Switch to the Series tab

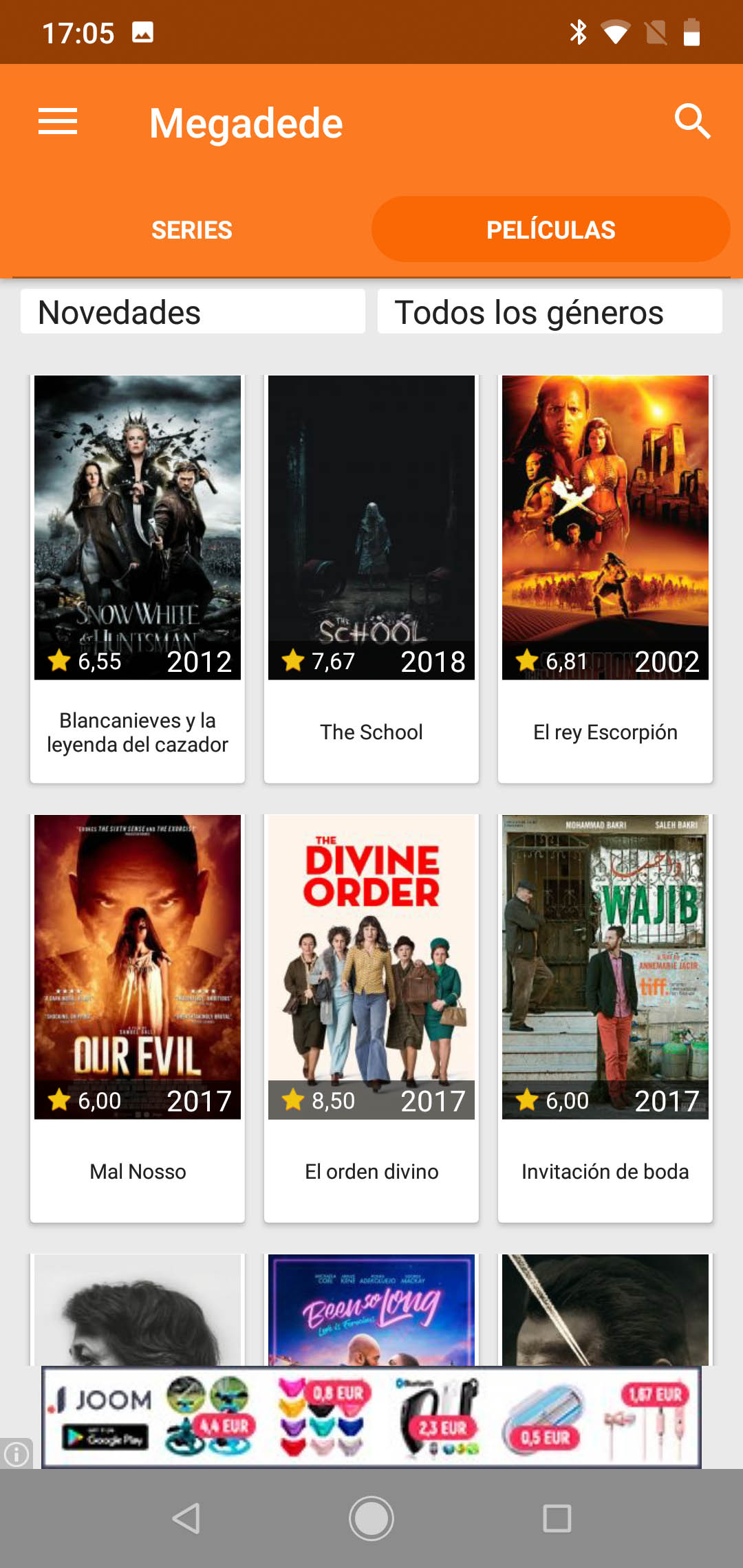click(x=192, y=230)
